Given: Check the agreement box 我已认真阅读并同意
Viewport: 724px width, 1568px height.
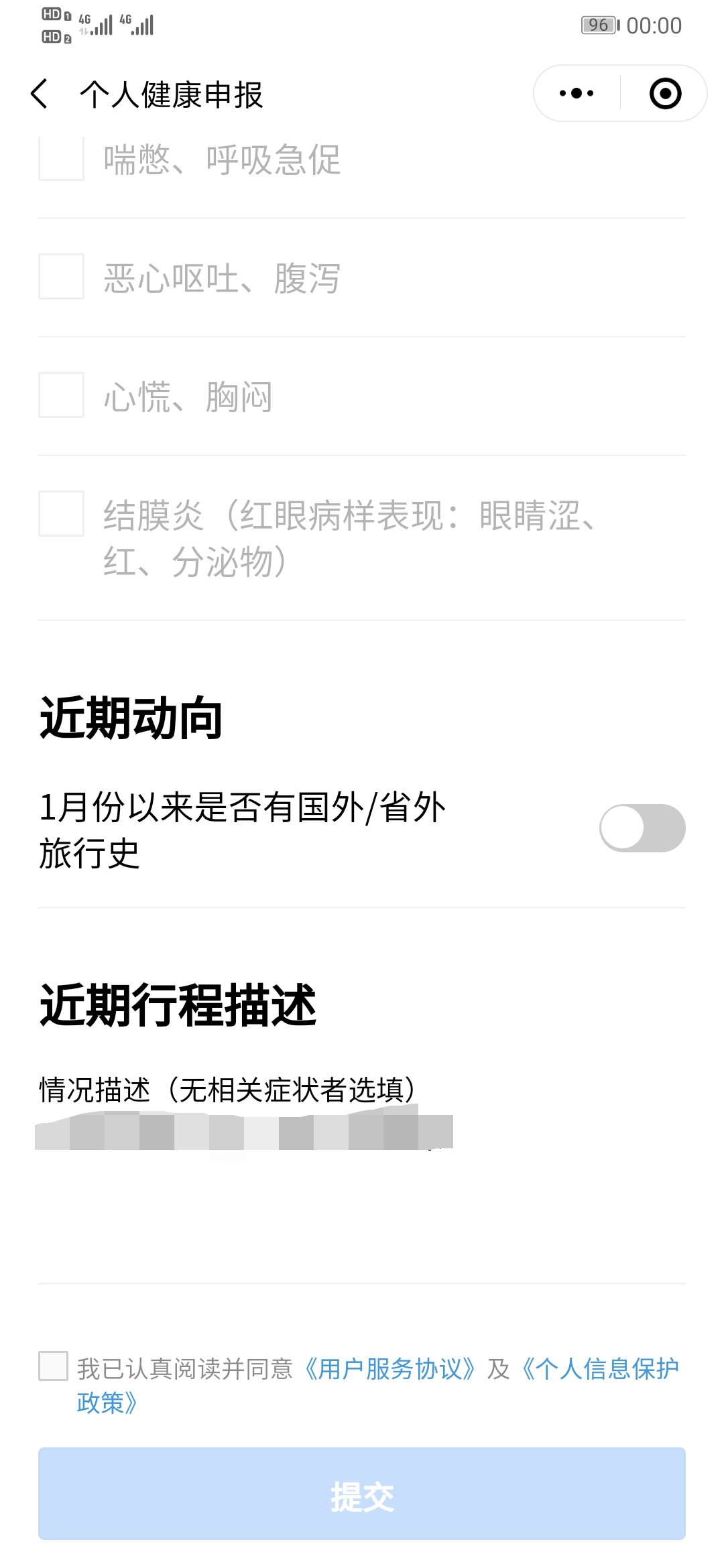Looking at the screenshot, I should click(54, 1366).
